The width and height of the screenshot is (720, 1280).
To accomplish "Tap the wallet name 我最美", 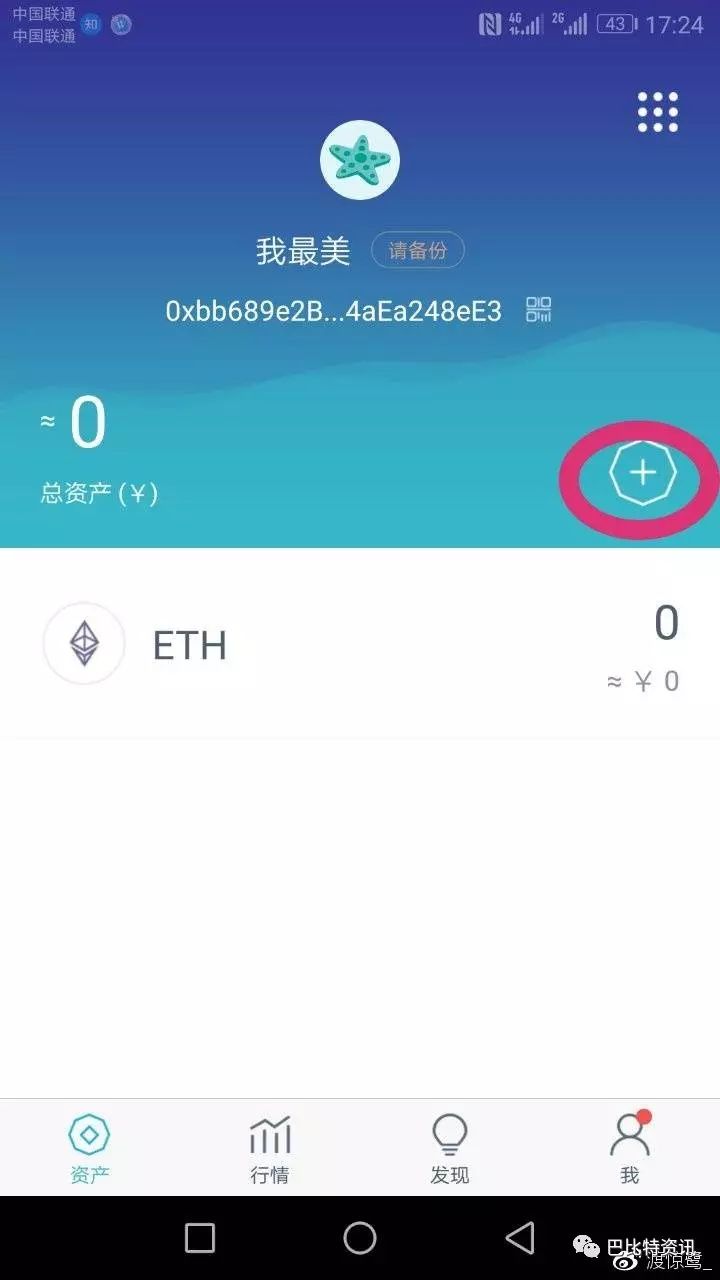I will [302, 252].
